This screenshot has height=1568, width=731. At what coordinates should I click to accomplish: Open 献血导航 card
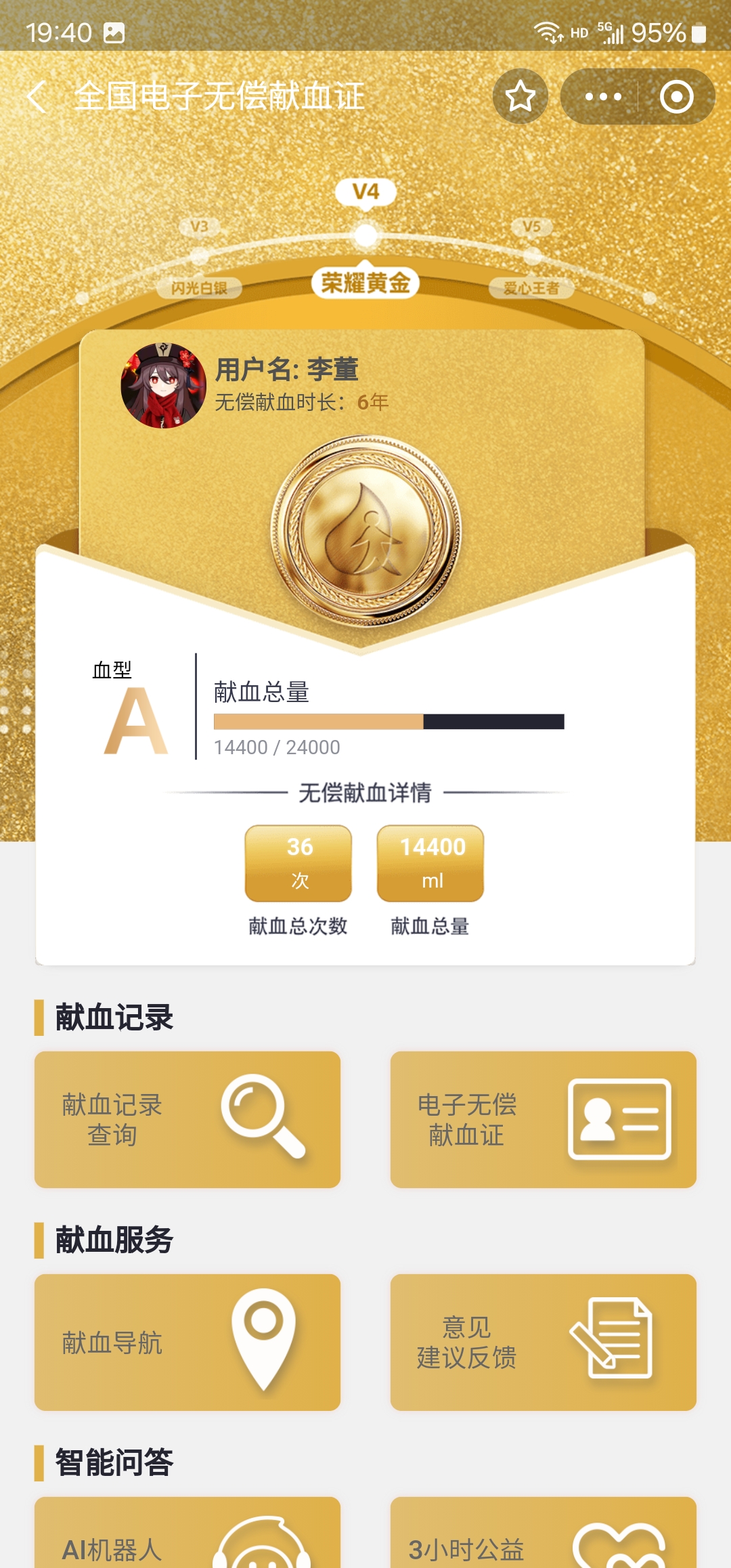click(187, 1342)
